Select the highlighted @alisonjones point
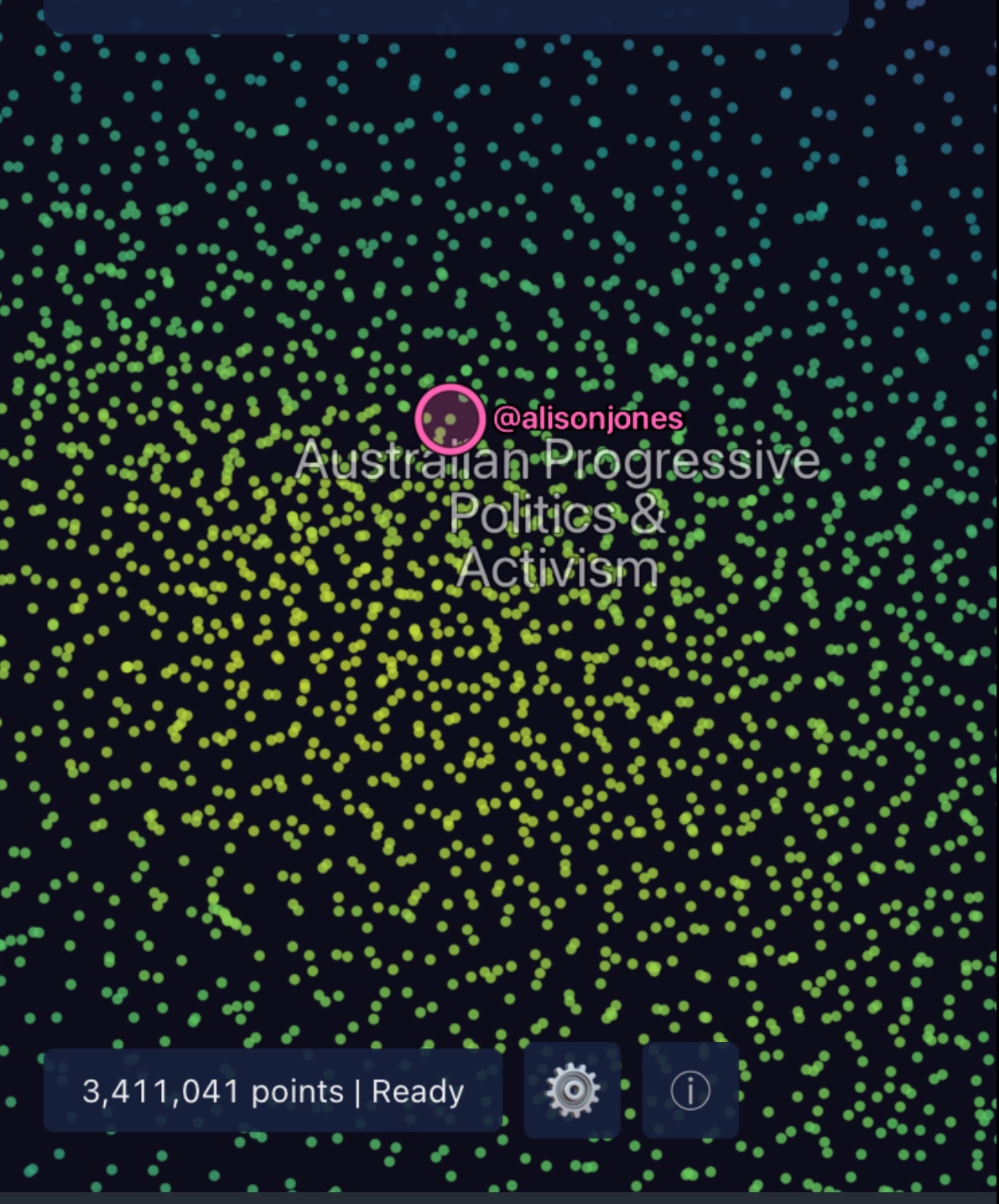Viewport: 999px width, 1204px height. point(450,419)
